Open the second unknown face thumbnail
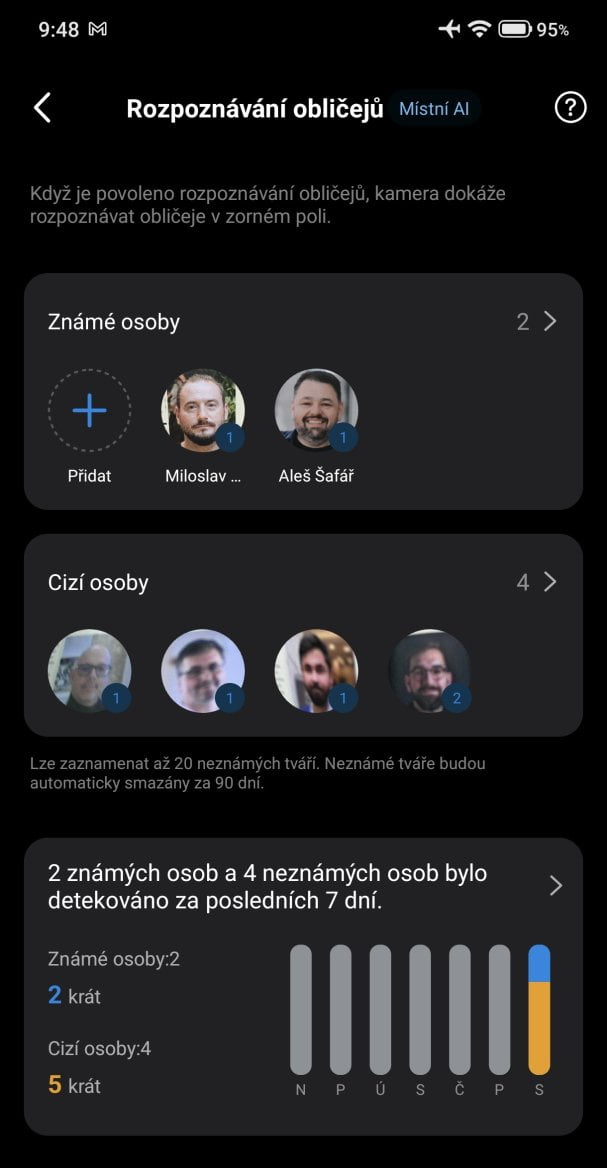The image size is (607, 1168). pyautogui.click(x=203, y=670)
